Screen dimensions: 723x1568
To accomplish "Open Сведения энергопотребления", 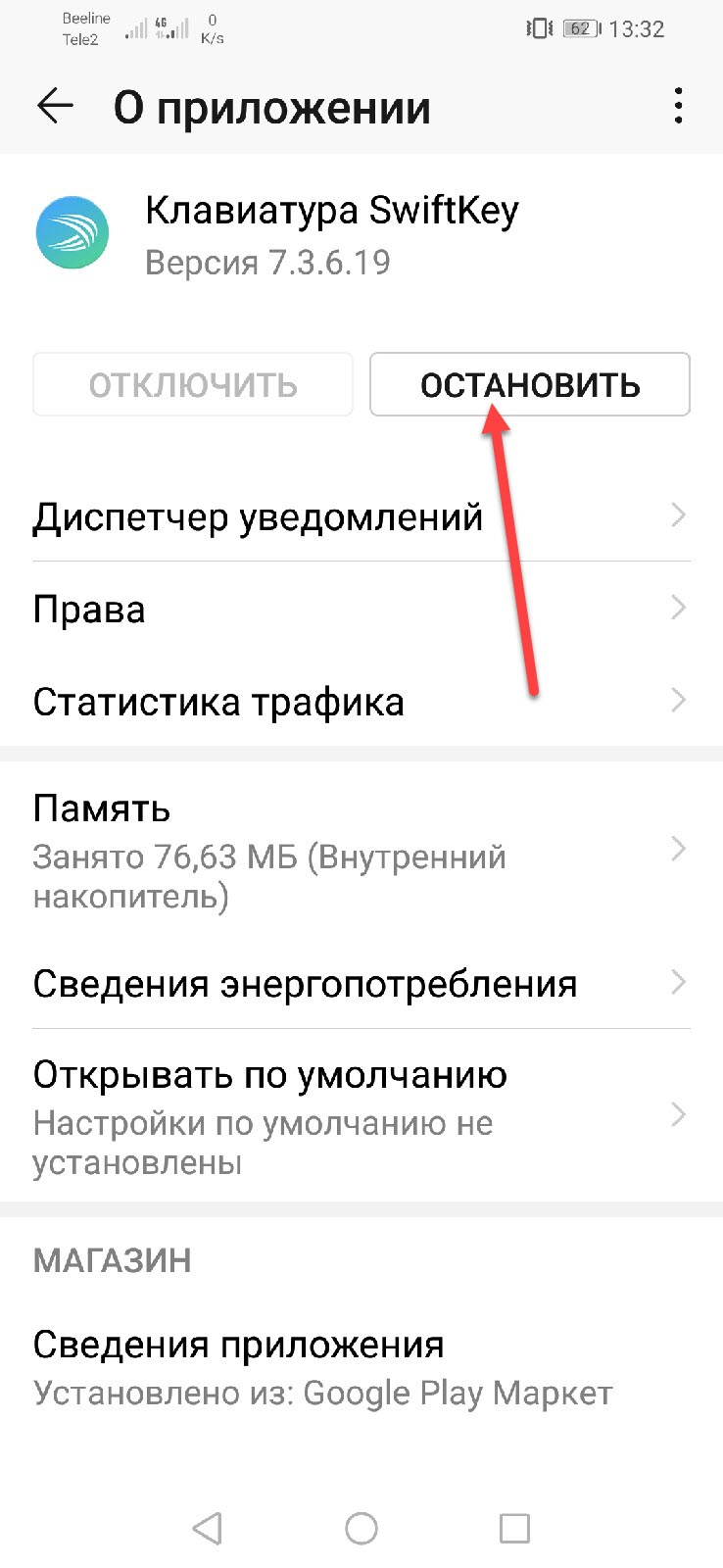I will 361,983.
